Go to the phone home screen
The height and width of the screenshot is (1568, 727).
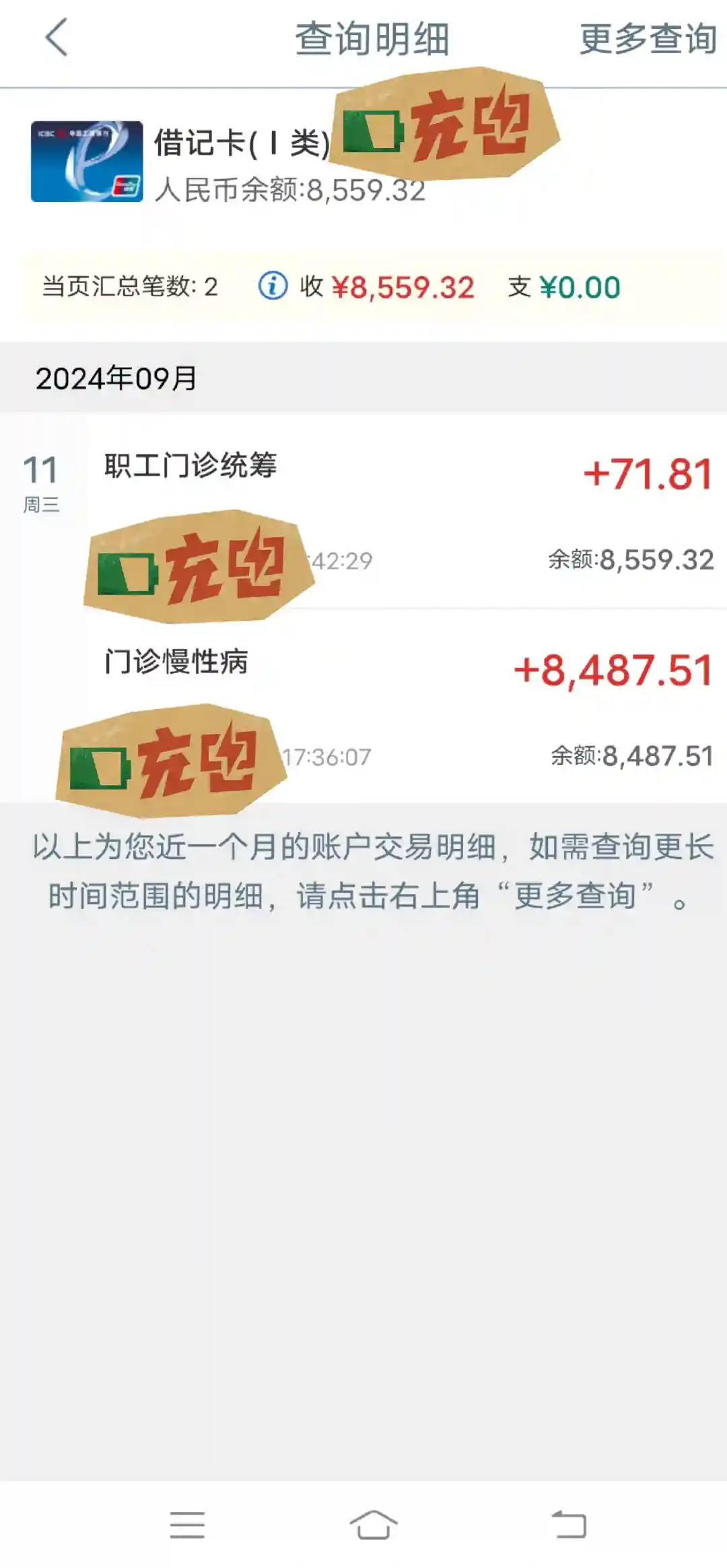373,1524
